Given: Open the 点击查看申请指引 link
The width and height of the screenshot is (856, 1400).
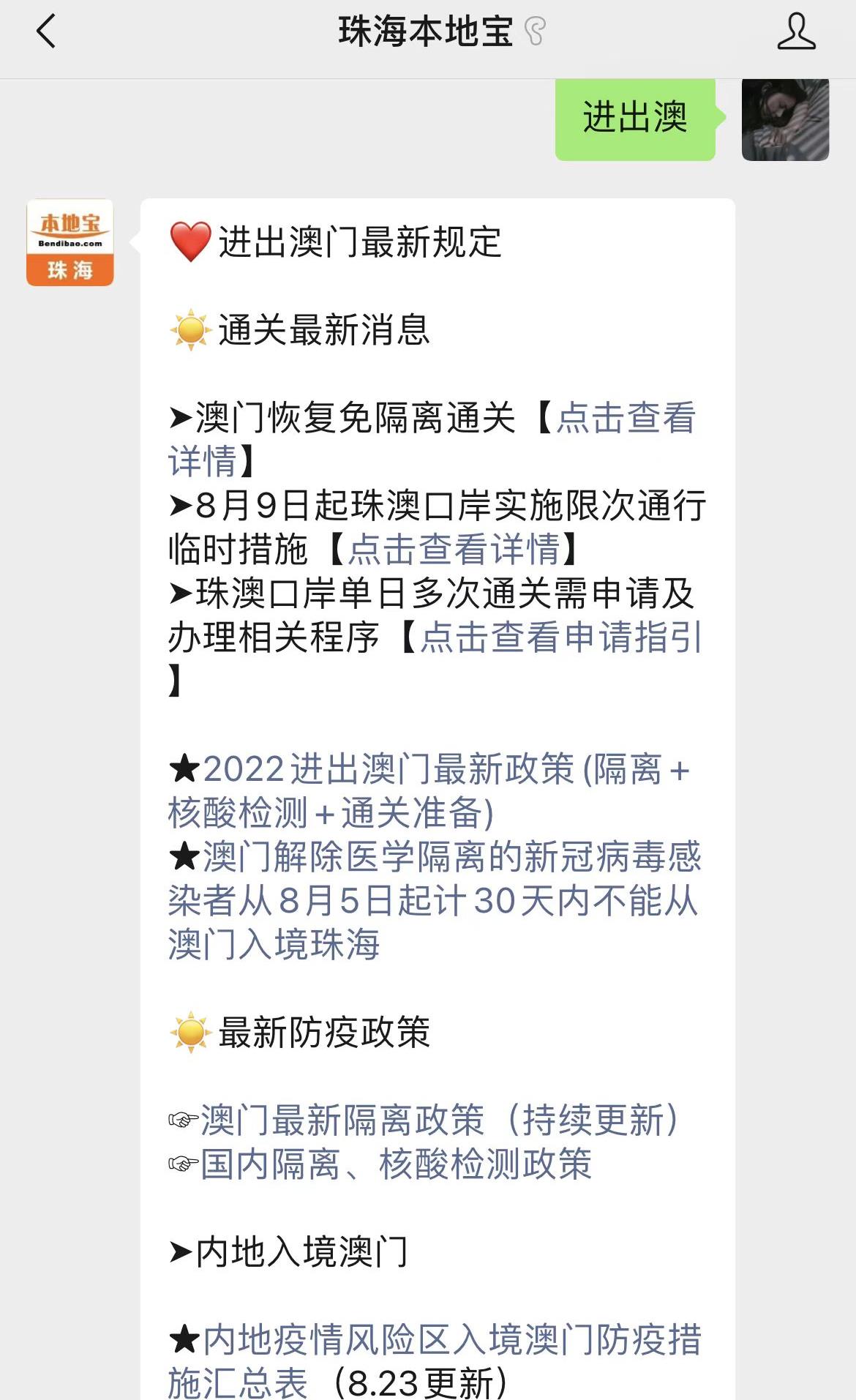Looking at the screenshot, I should point(560,637).
